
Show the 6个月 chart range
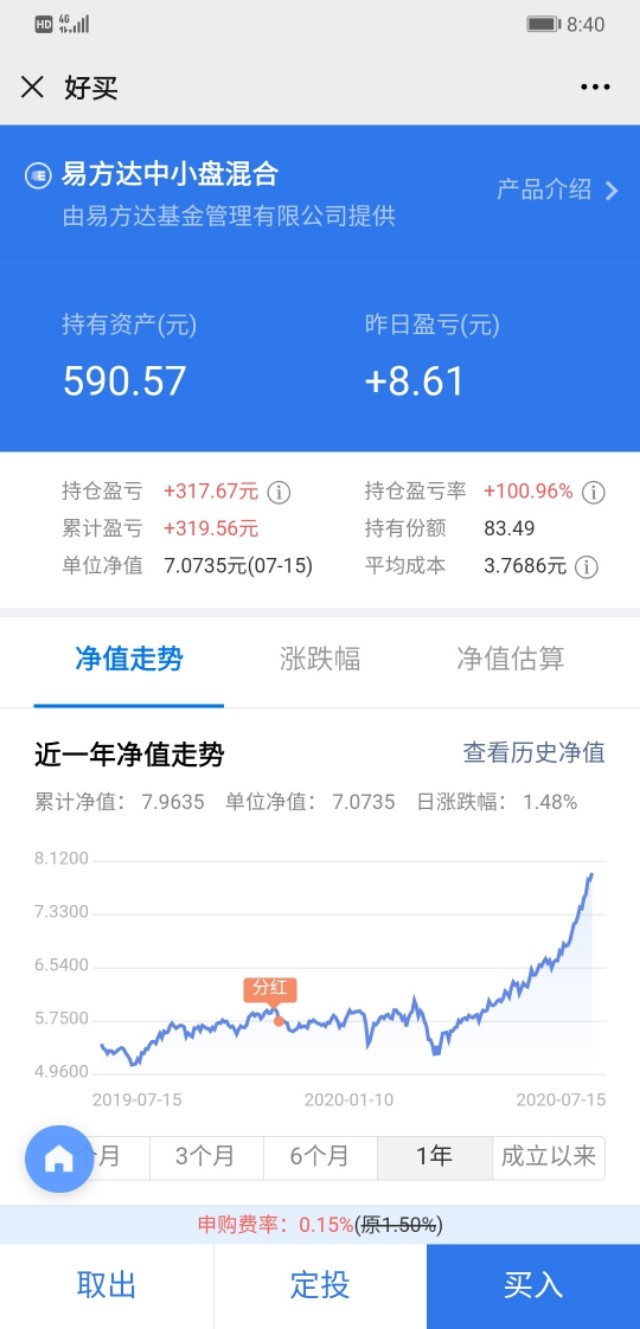coord(320,1157)
